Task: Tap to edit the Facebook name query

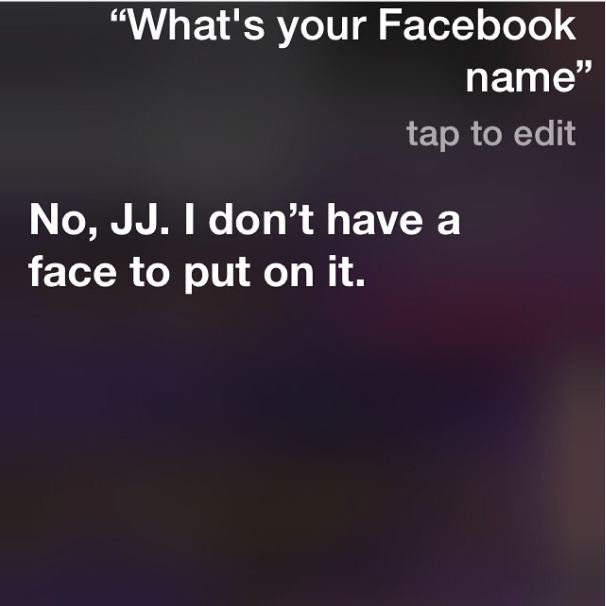Action: [x=491, y=133]
